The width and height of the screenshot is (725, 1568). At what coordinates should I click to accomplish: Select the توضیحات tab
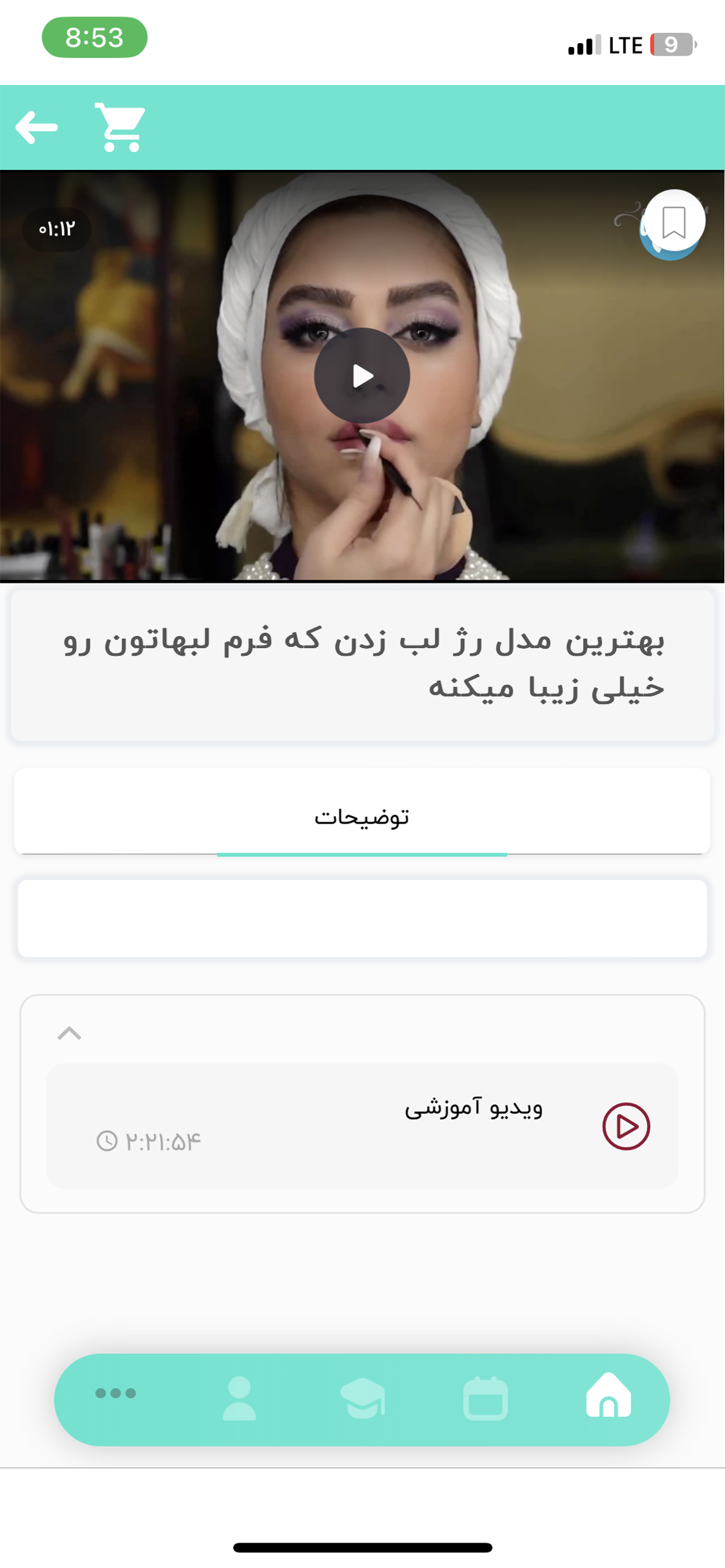(362, 816)
